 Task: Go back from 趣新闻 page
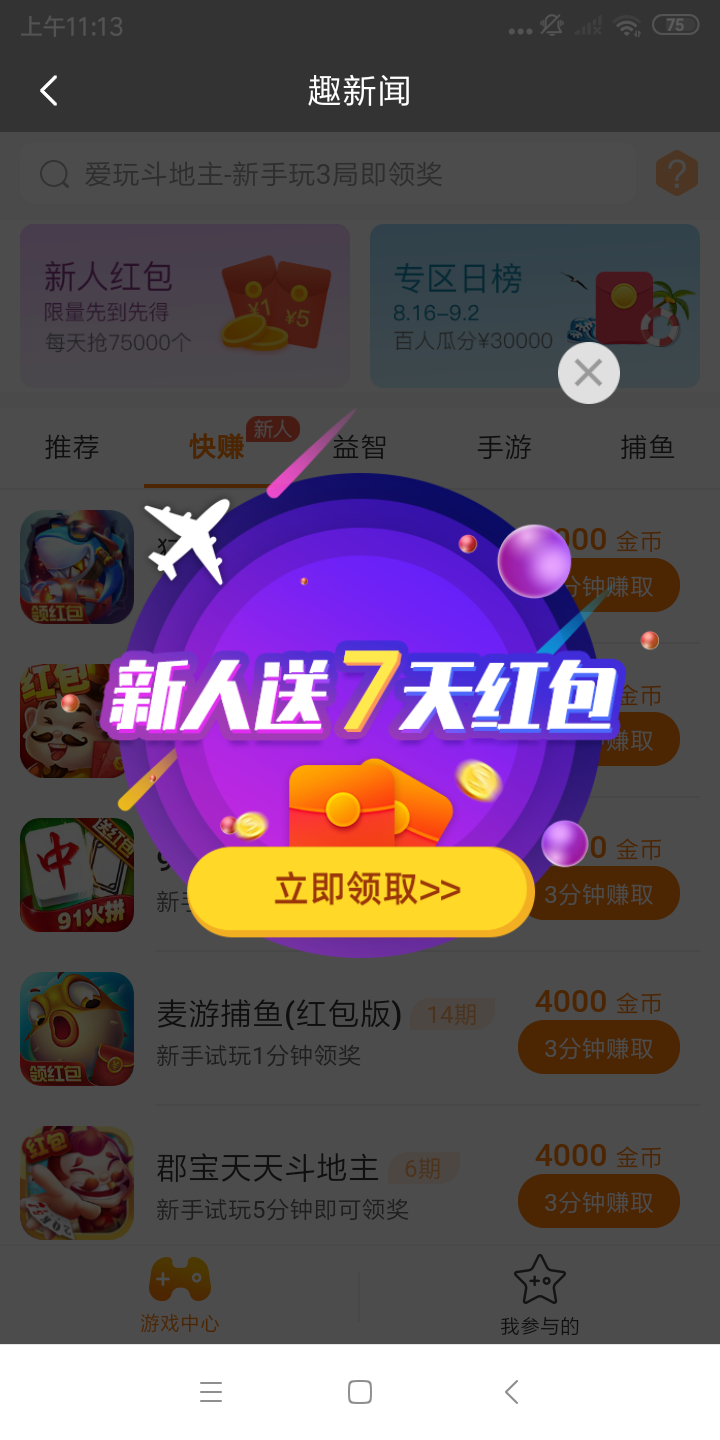49,91
